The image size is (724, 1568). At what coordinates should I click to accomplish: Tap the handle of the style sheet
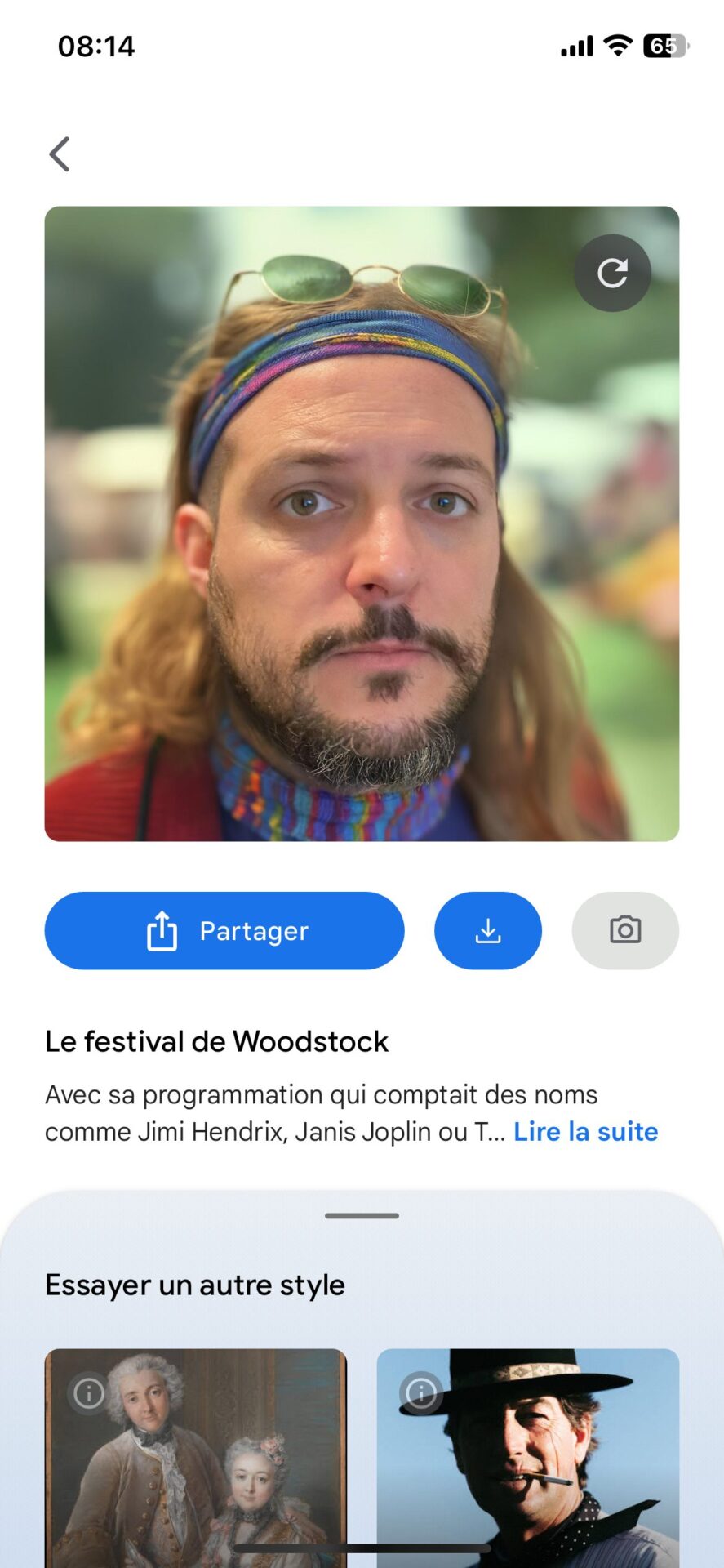[362, 1215]
